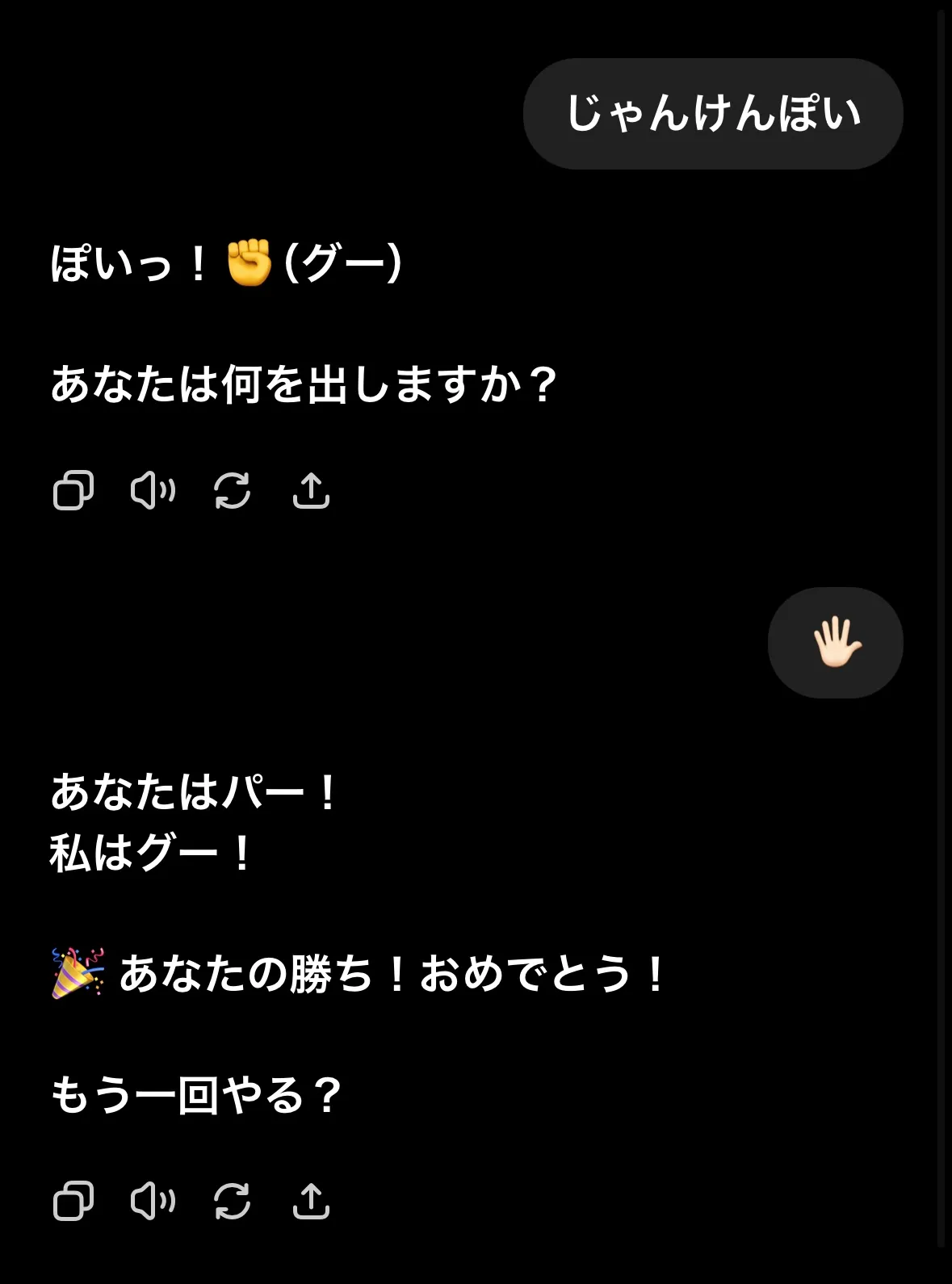Play audio for the reply ending もう一回やる？
This screenshot has height=1284, width=952.
pyautogui.click(x=153, y=1201)
